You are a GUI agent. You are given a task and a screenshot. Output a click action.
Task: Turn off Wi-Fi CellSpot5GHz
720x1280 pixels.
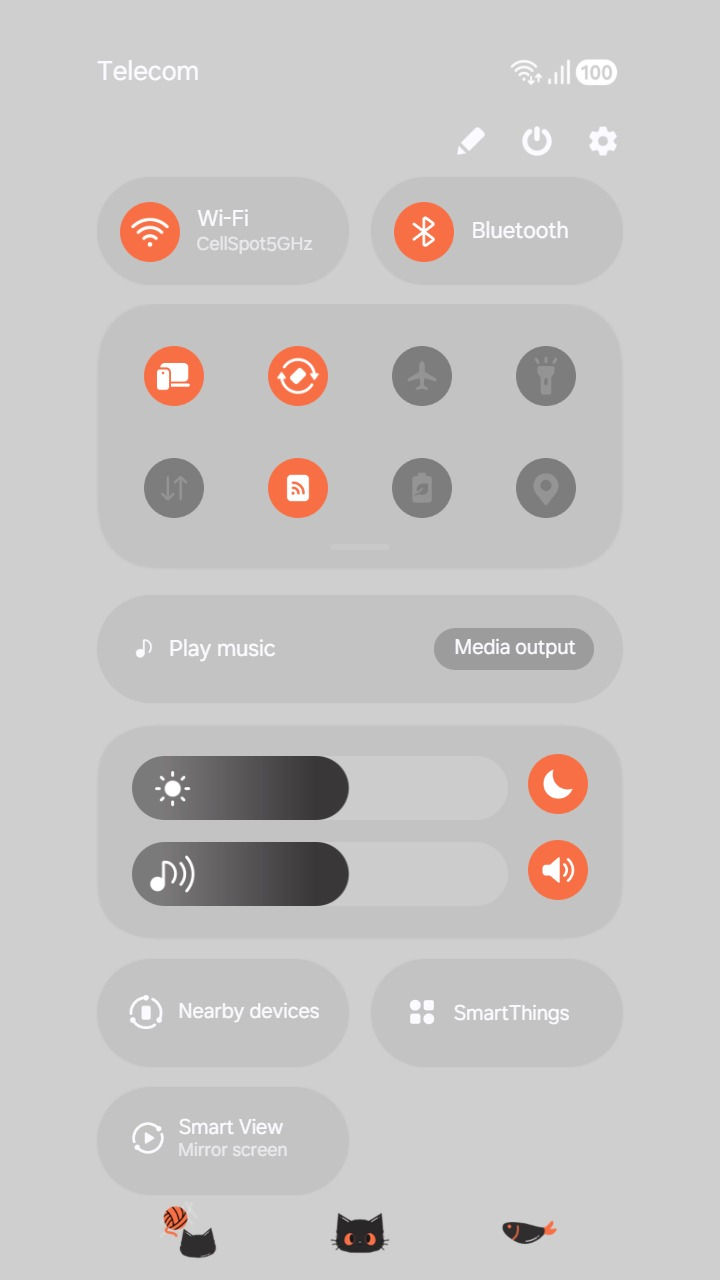(150, 231)
